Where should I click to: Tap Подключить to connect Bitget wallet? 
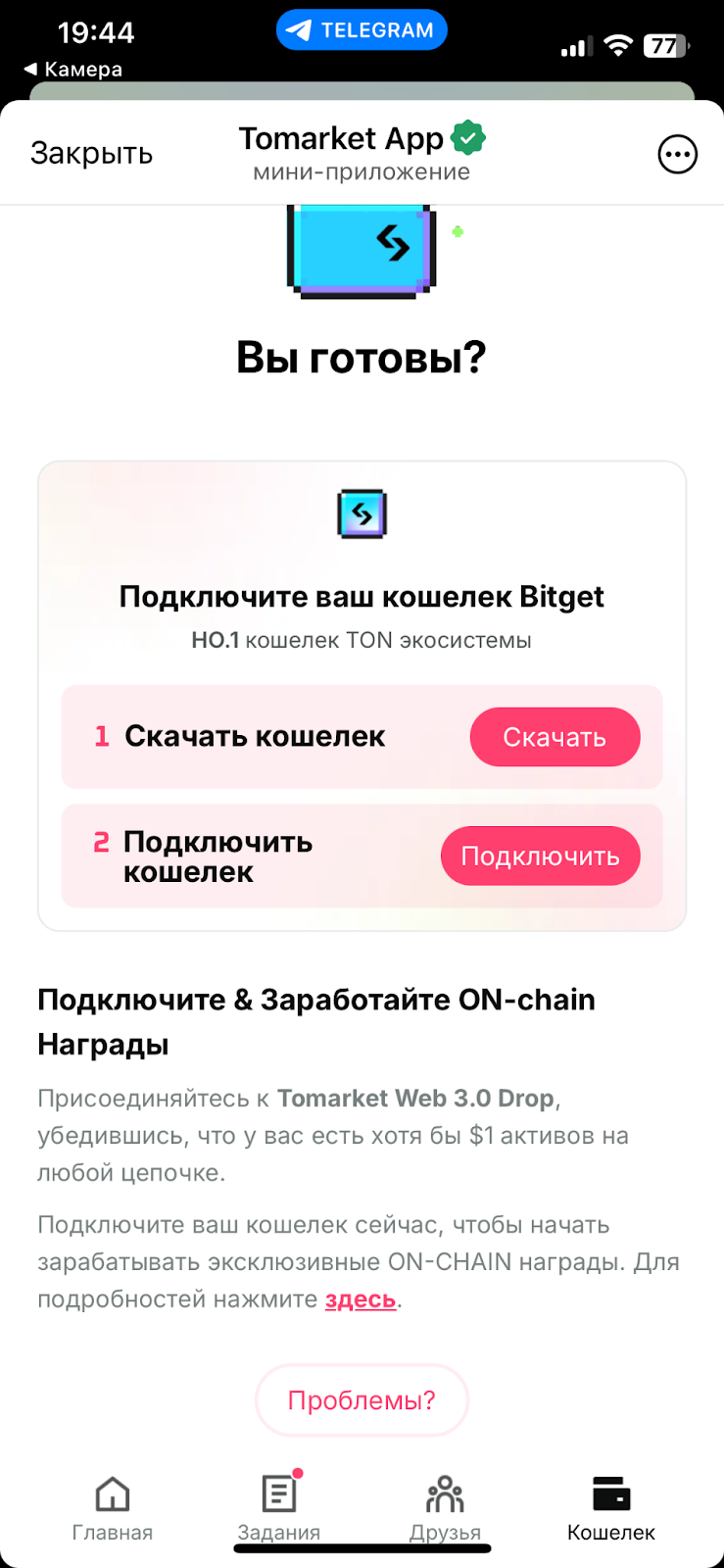pos(540,857)
